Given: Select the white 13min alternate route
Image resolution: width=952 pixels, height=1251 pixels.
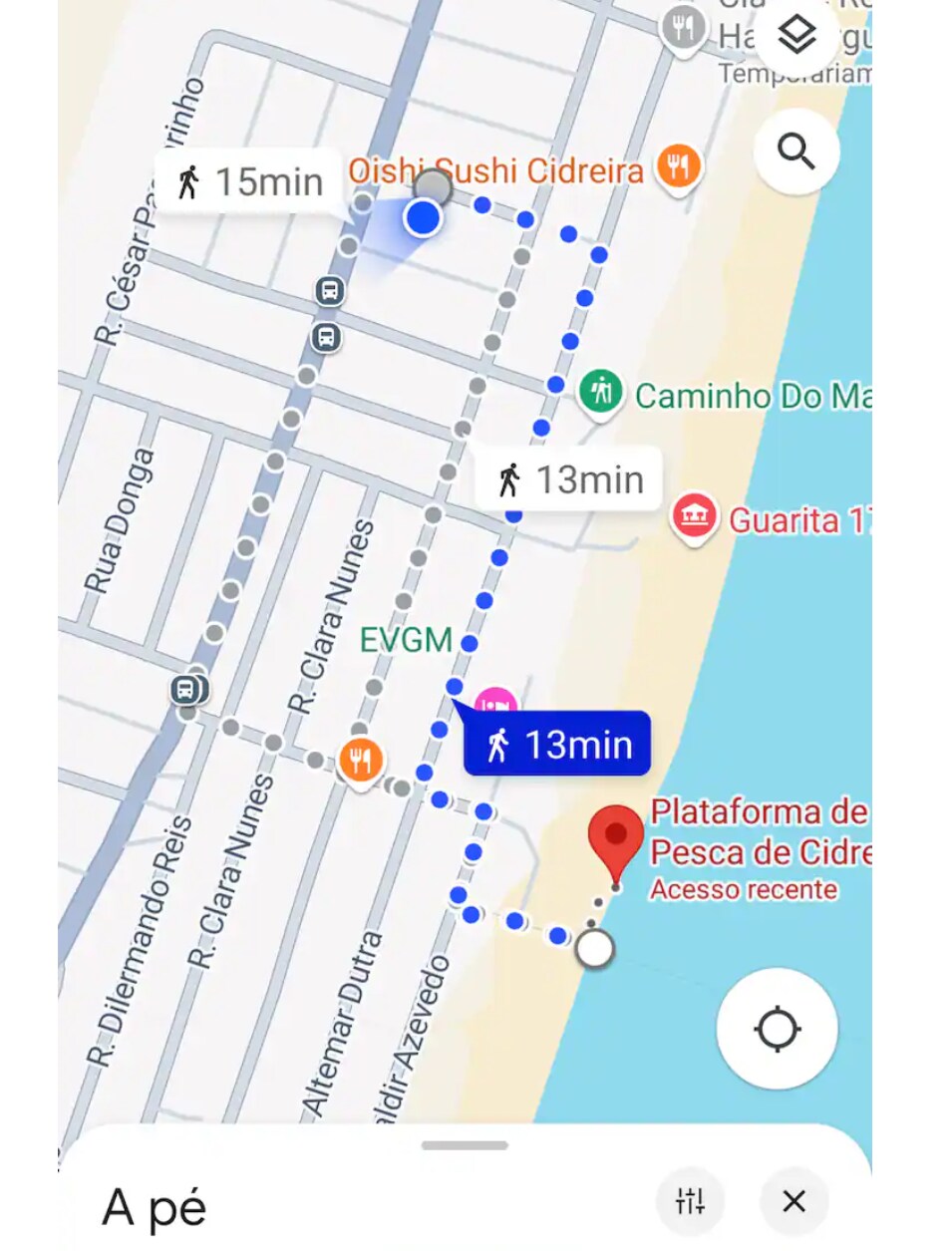Looking at the screenshot, I should [x=570, y=479].
